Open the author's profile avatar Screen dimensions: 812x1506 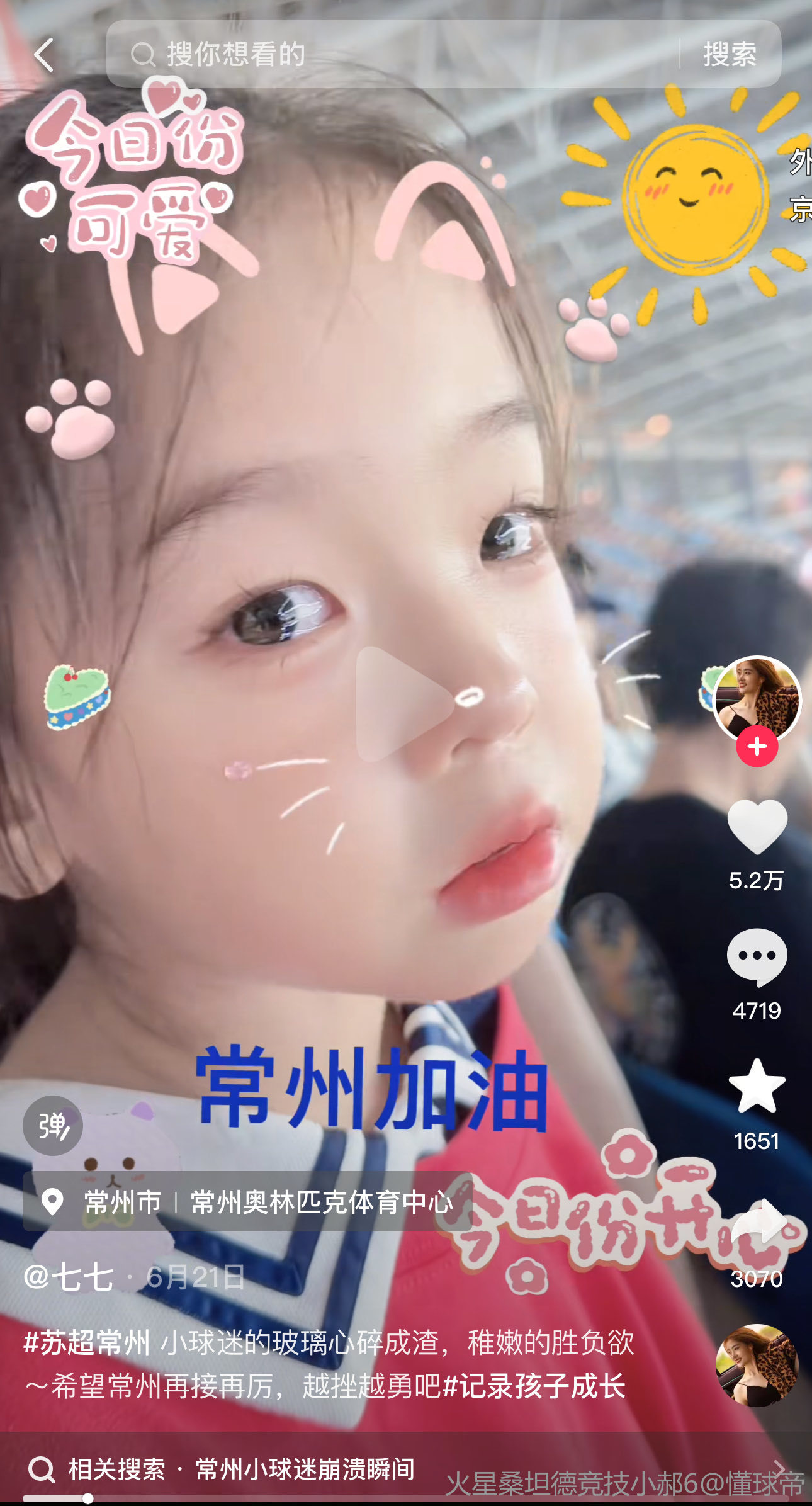pyautogui.click(x=757, y=696)
